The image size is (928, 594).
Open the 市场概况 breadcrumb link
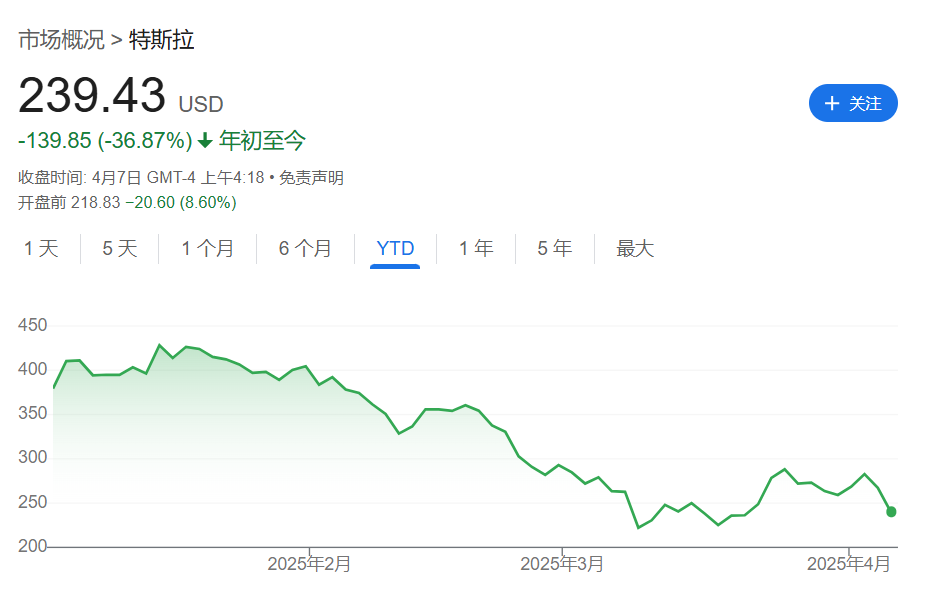point(61,40)
